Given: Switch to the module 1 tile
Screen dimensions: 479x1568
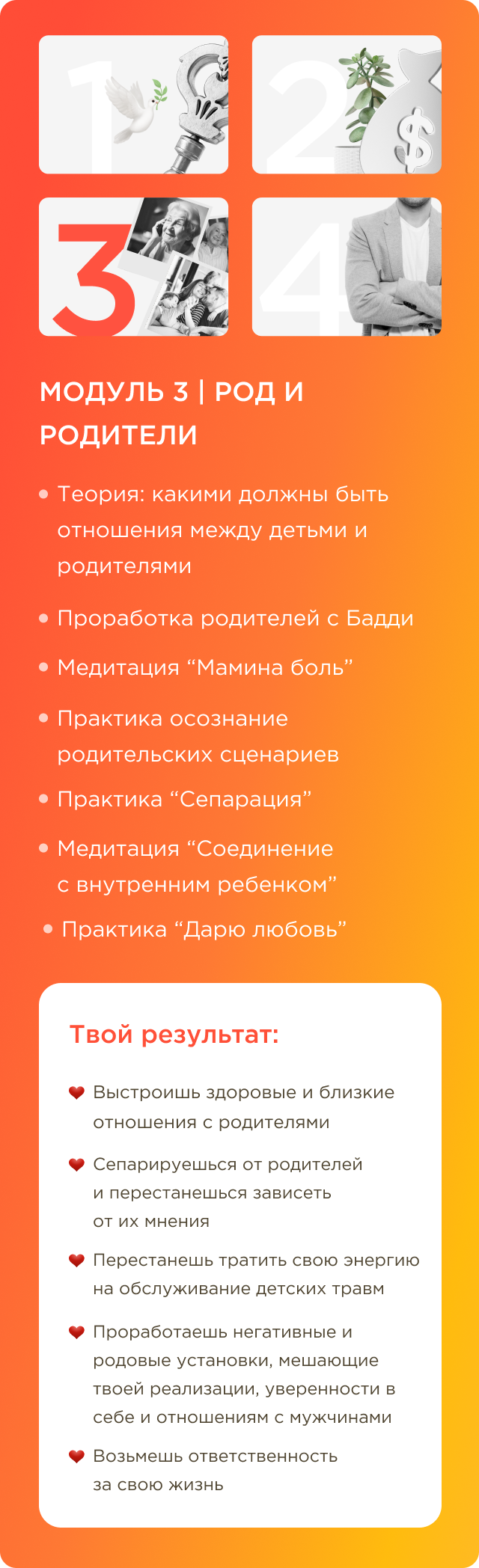Looking at the screenshot, I should click(133, 105).
